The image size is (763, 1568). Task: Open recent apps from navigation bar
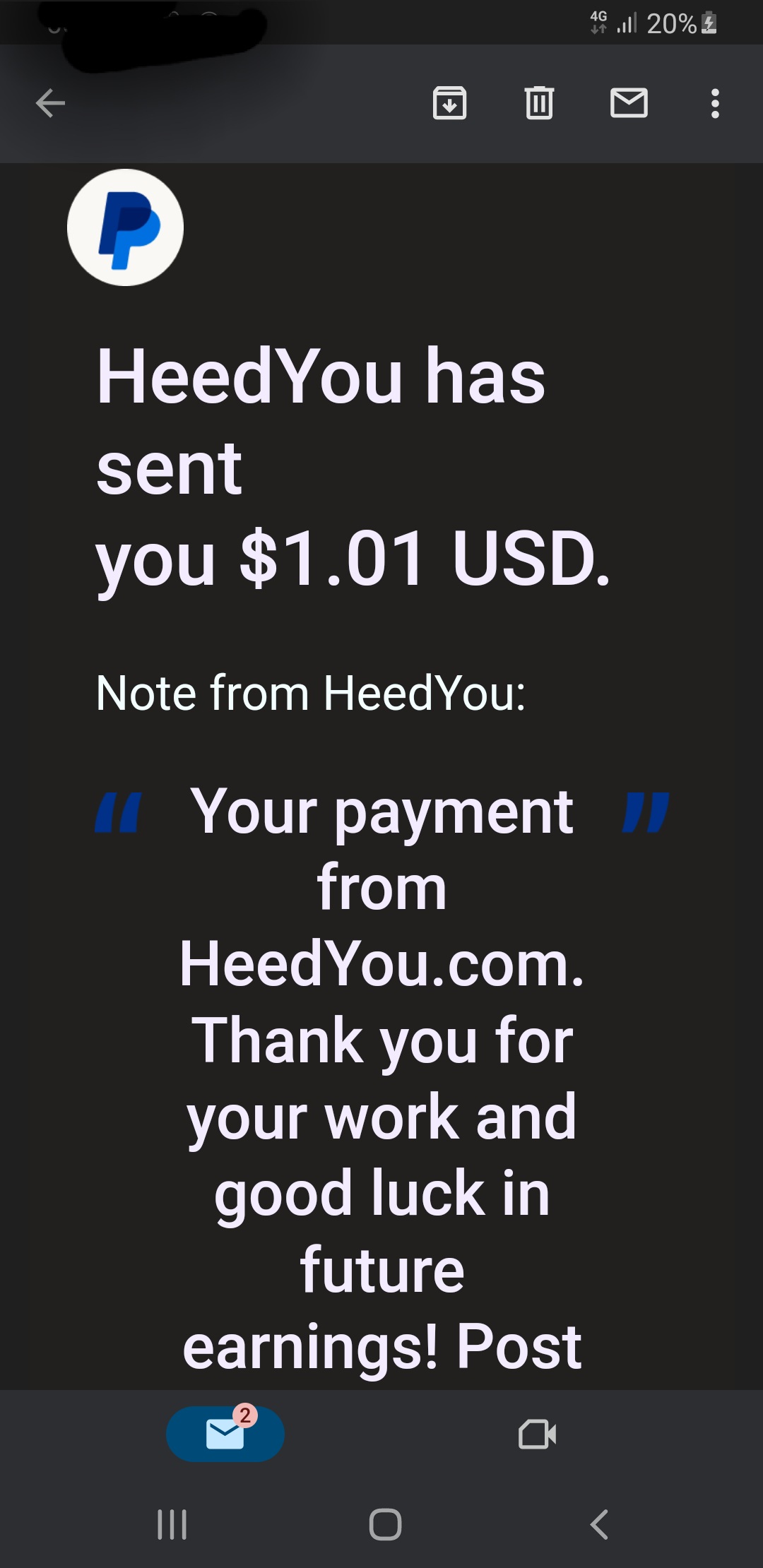(x=172, y=1524)
